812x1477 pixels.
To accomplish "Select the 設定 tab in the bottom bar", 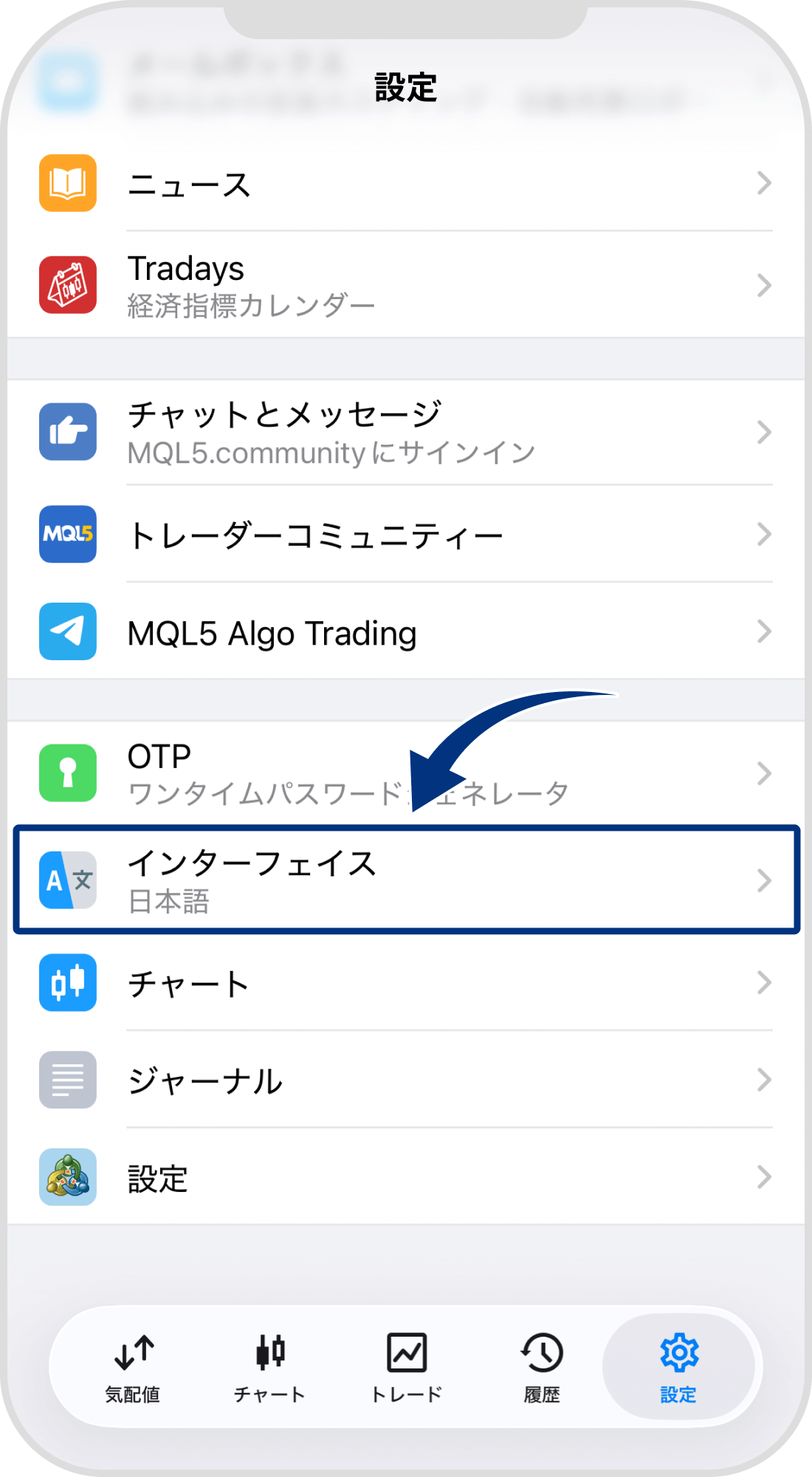I will [x=678, y=1367].
